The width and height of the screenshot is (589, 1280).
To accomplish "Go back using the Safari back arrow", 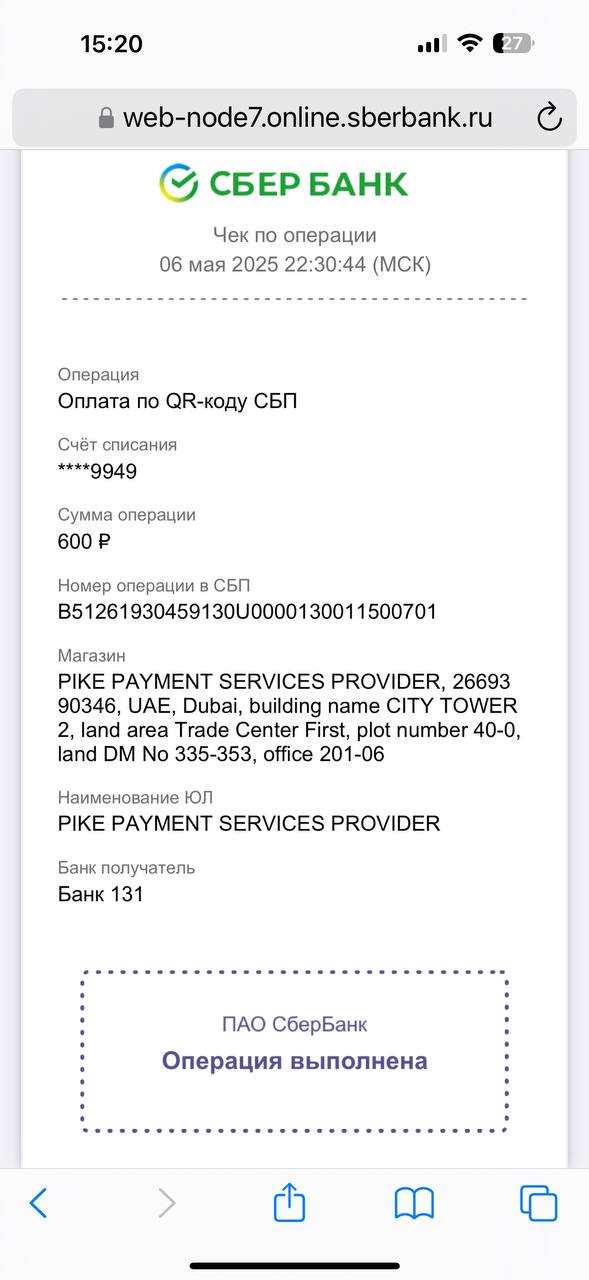I will tap(38, 1203).
